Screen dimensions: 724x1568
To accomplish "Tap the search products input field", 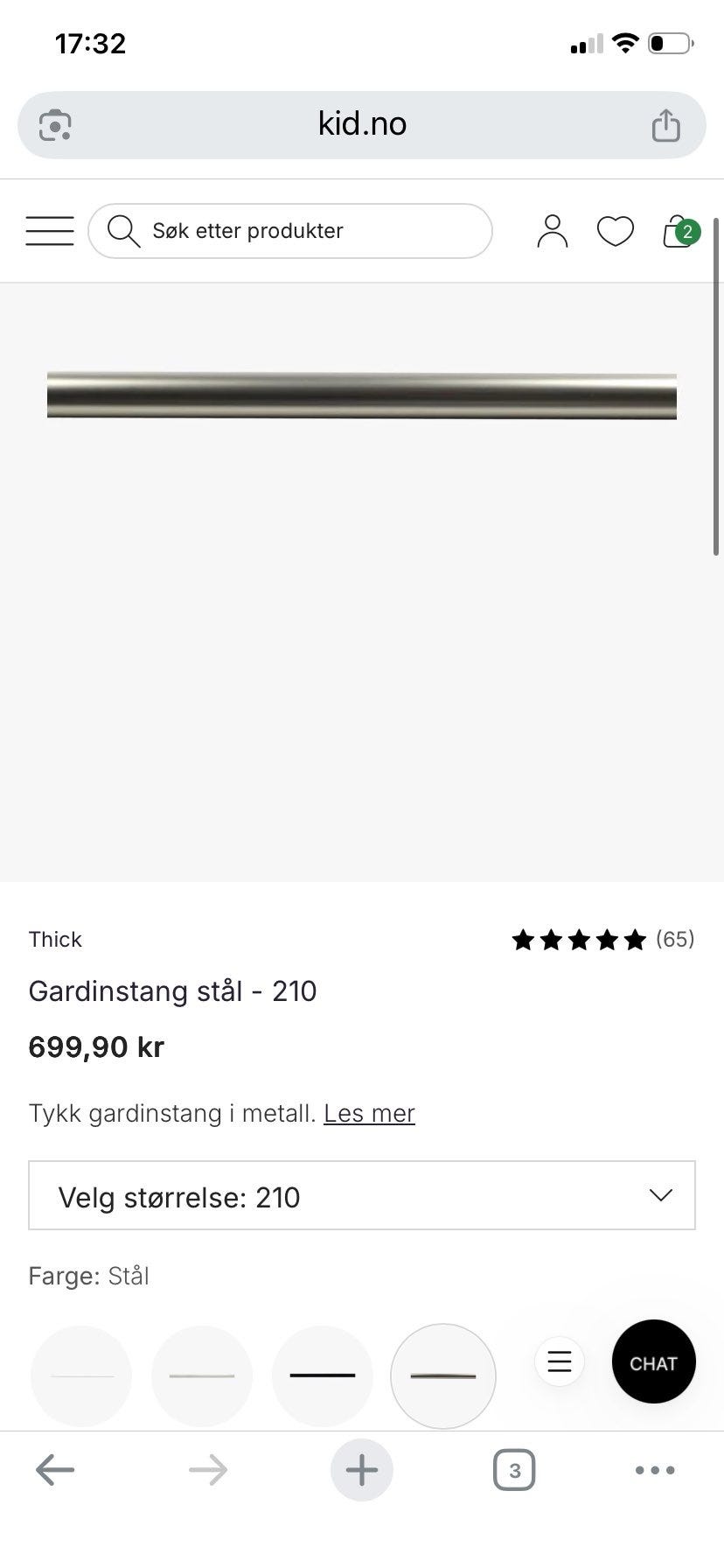I will [x=289, y=230].
